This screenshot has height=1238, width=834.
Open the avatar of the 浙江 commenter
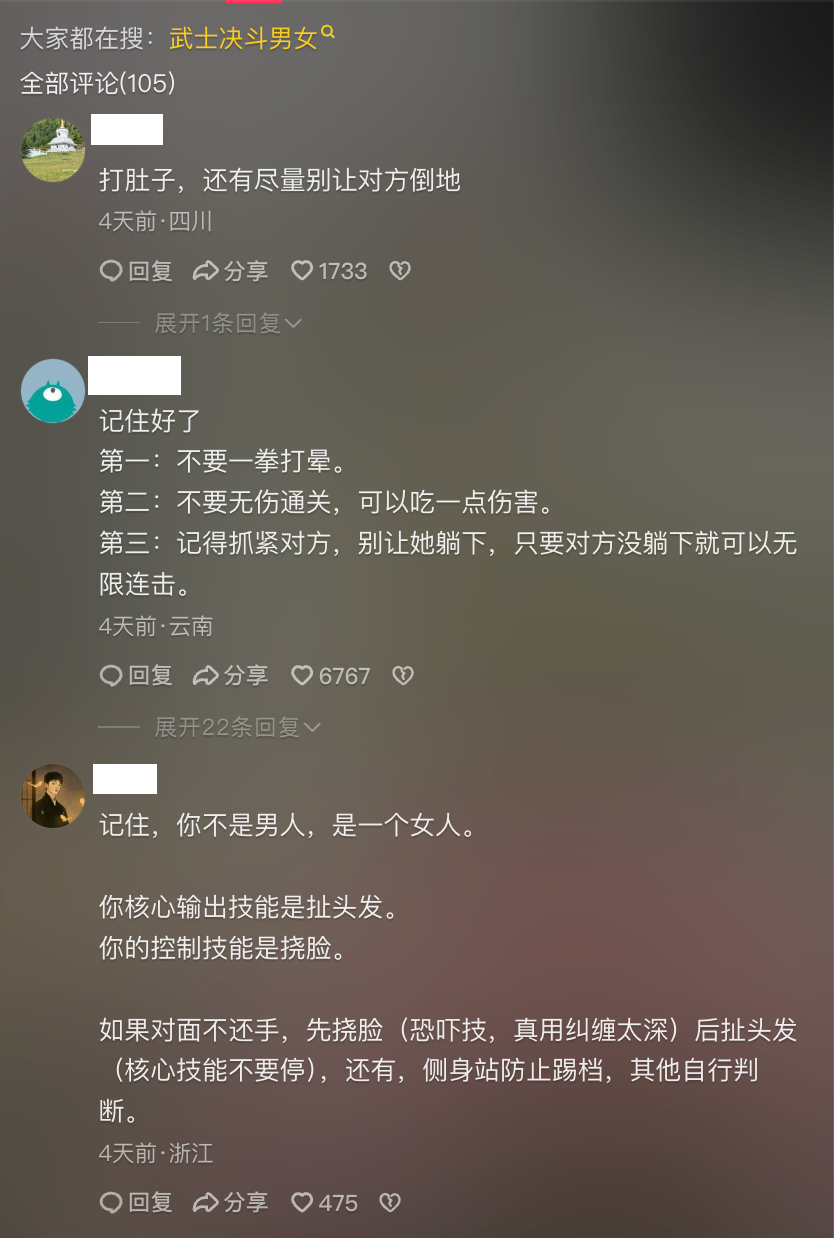tap(53, 796)
